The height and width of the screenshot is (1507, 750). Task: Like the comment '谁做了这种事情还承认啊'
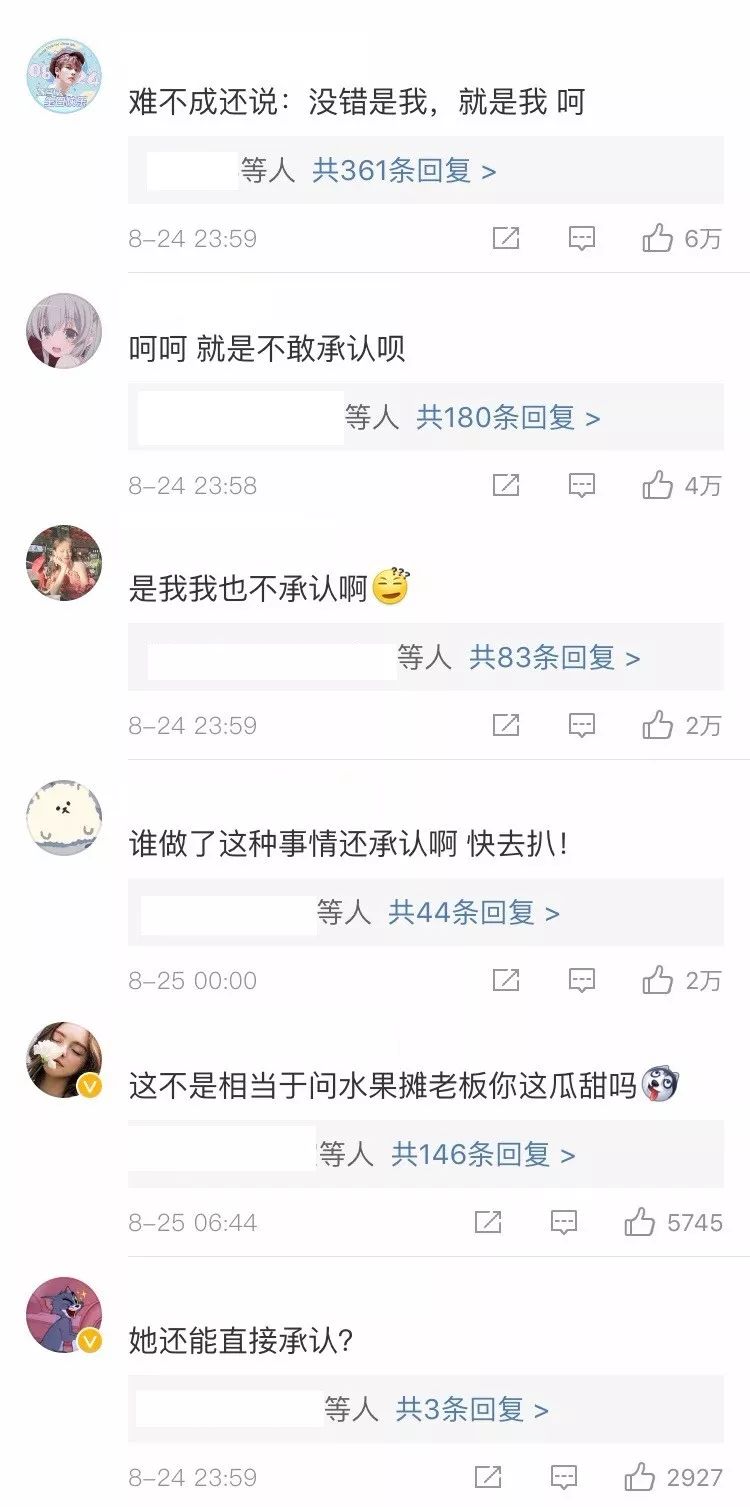pyautogui.click(x=658, y=980)
